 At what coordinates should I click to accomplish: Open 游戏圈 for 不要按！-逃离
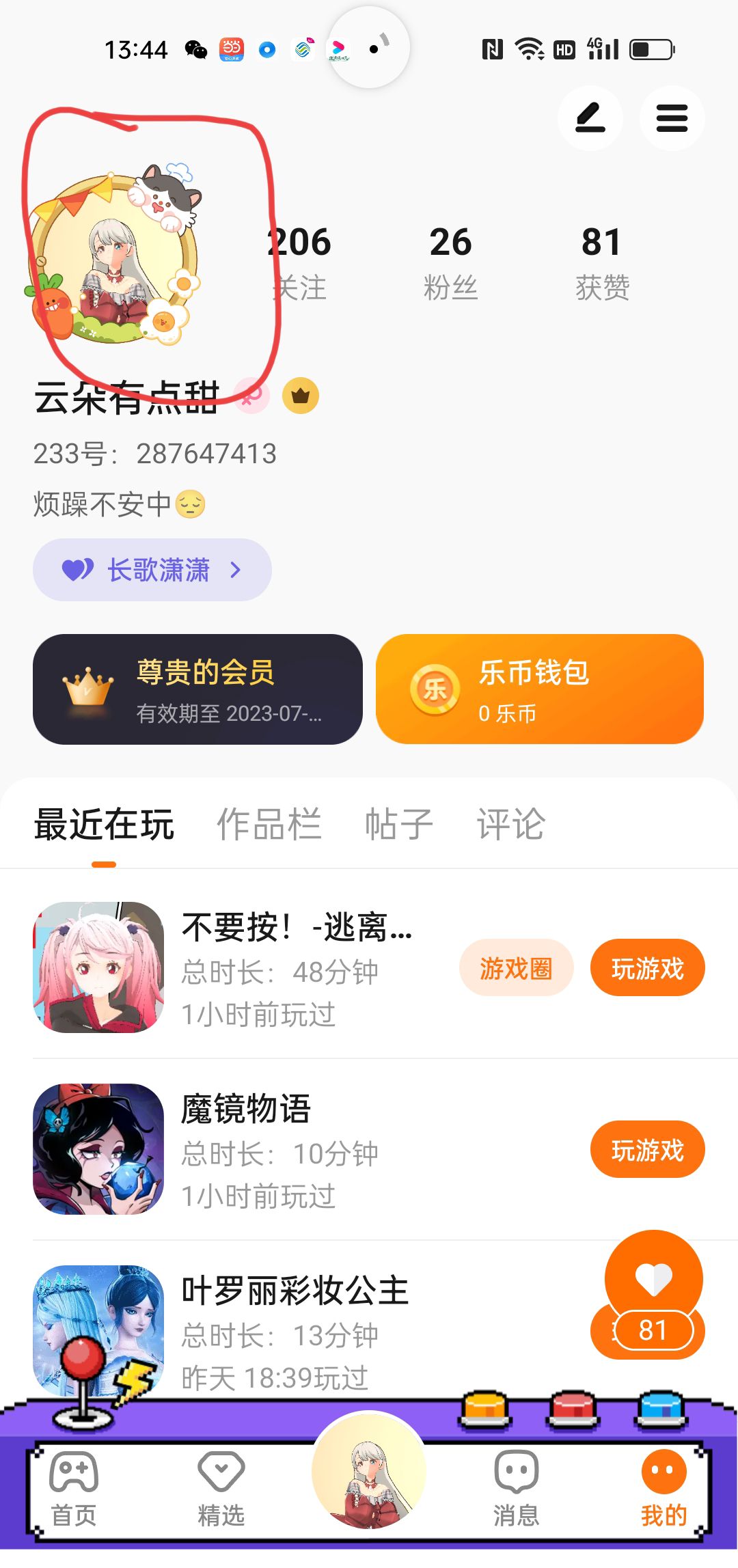pos(516,968)
